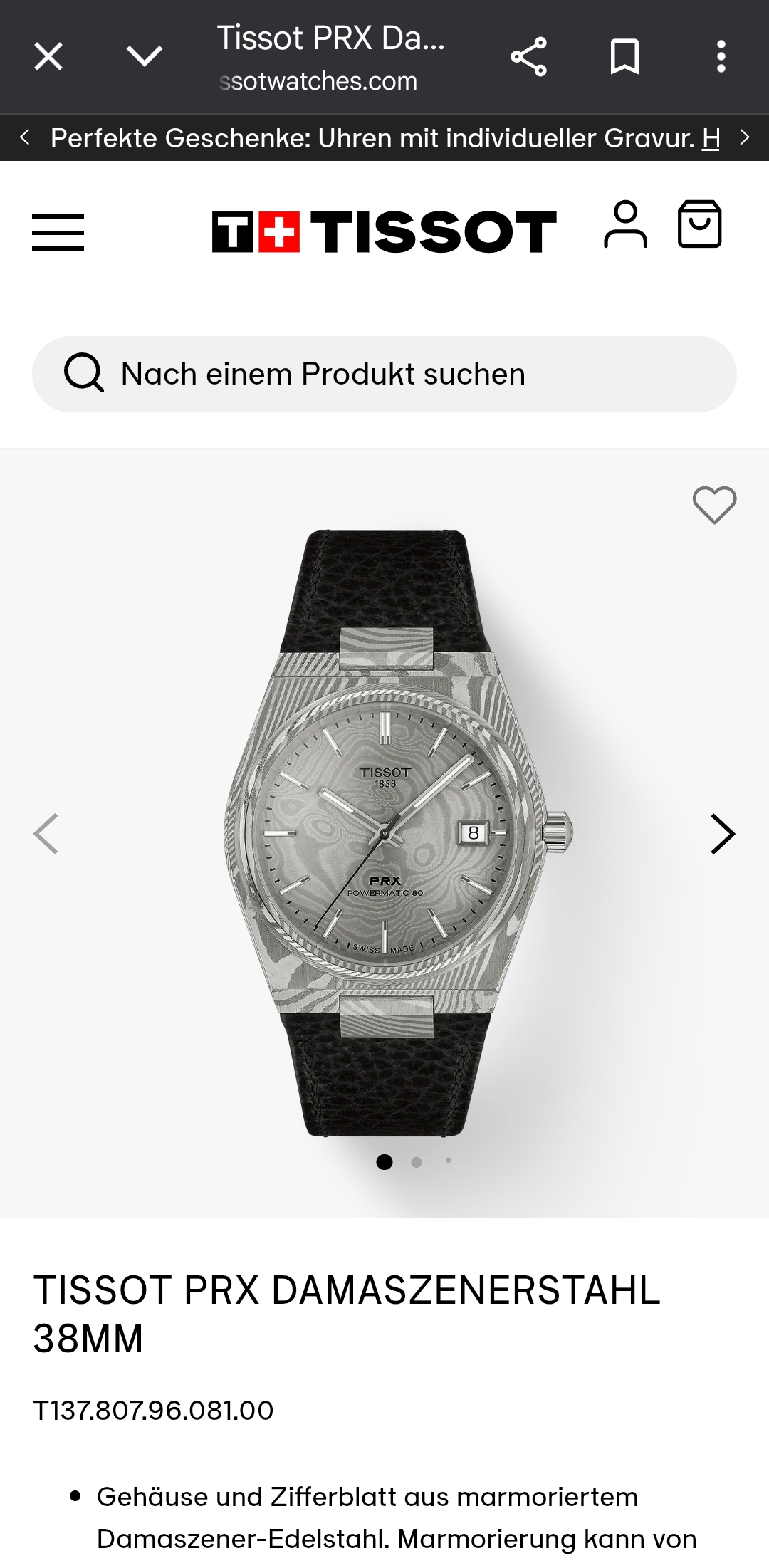
Task: Bookmark this web page
Action: click(x=624, y=57)
